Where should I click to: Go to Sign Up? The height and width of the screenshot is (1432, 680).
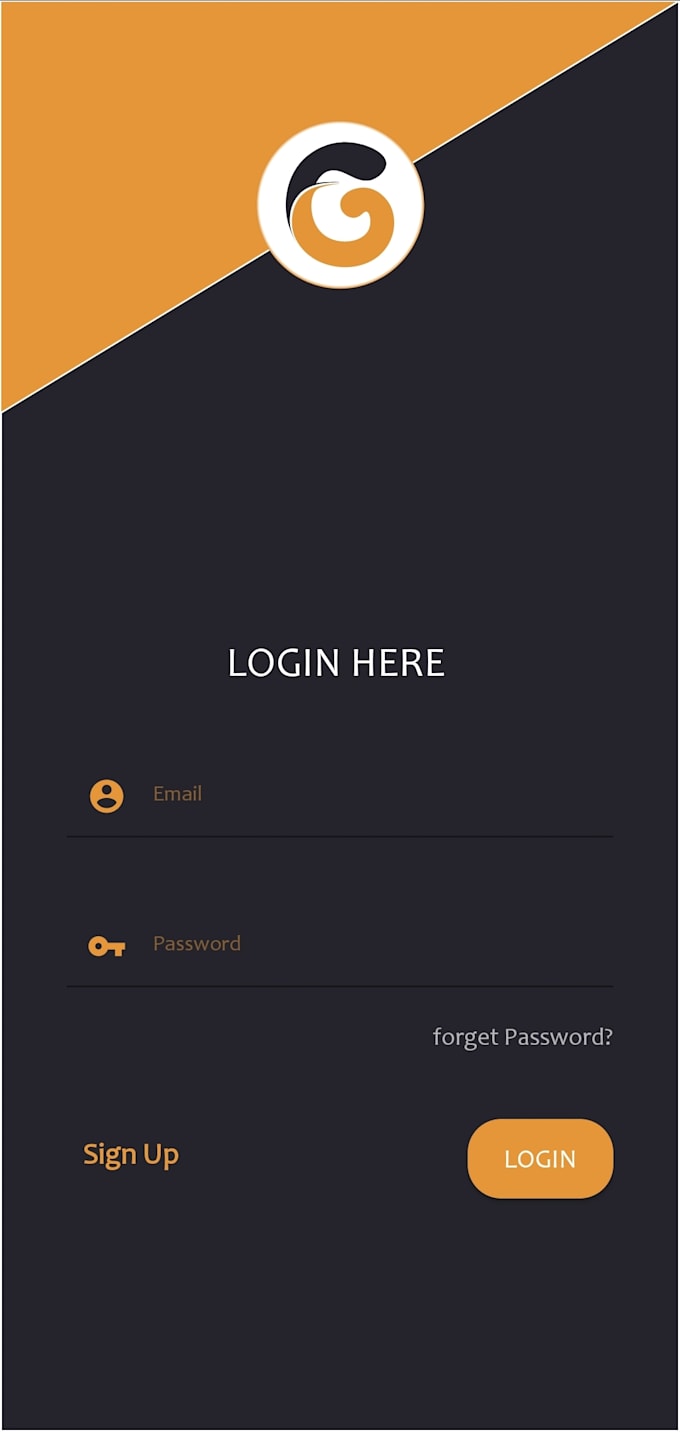click(131, 1155)
